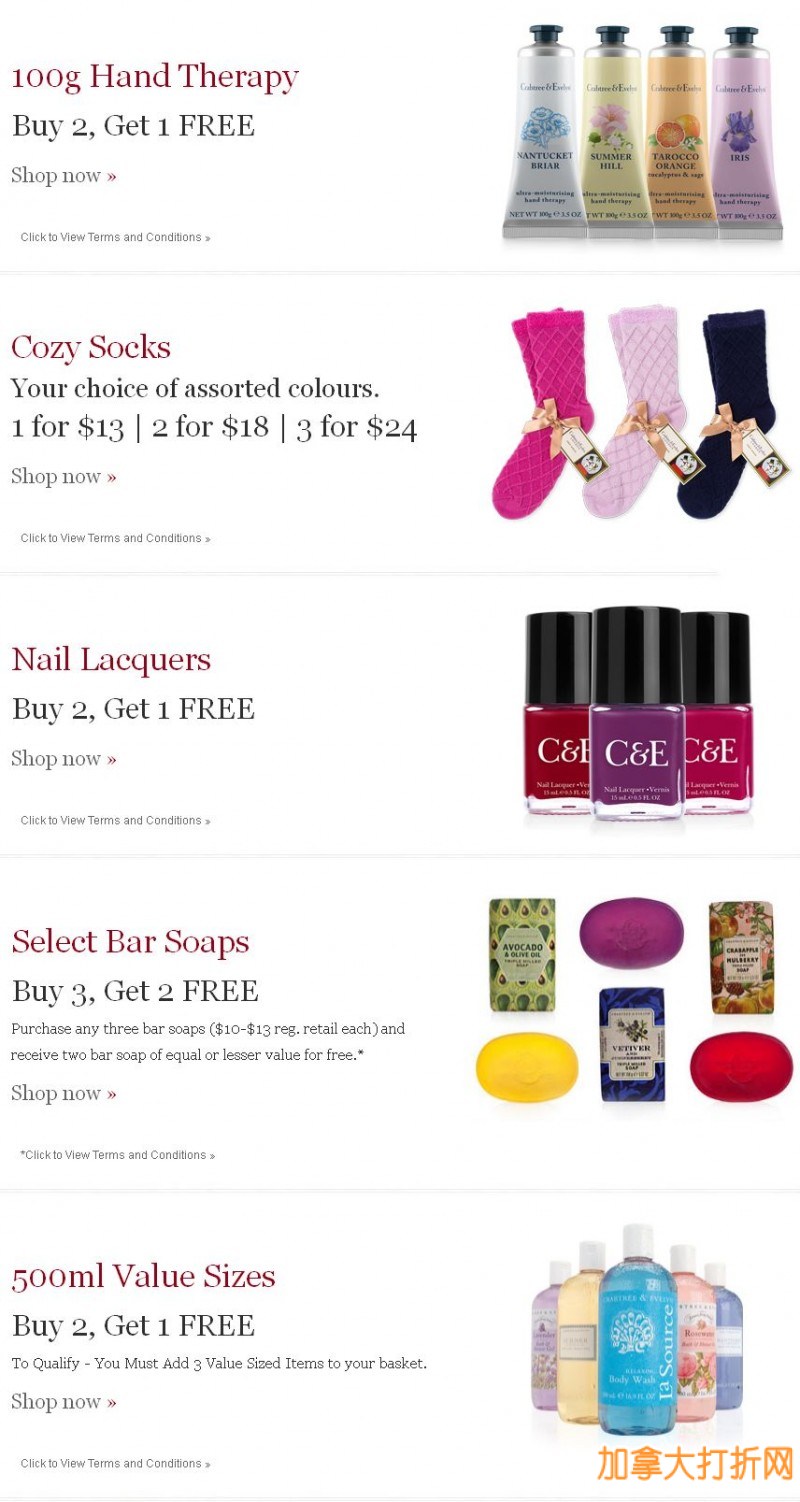View Terms and Conditions for Nail Lacquers
The width and height of the screenshot is (800, 1502).
pyautogui.click(x=115, y=821)
